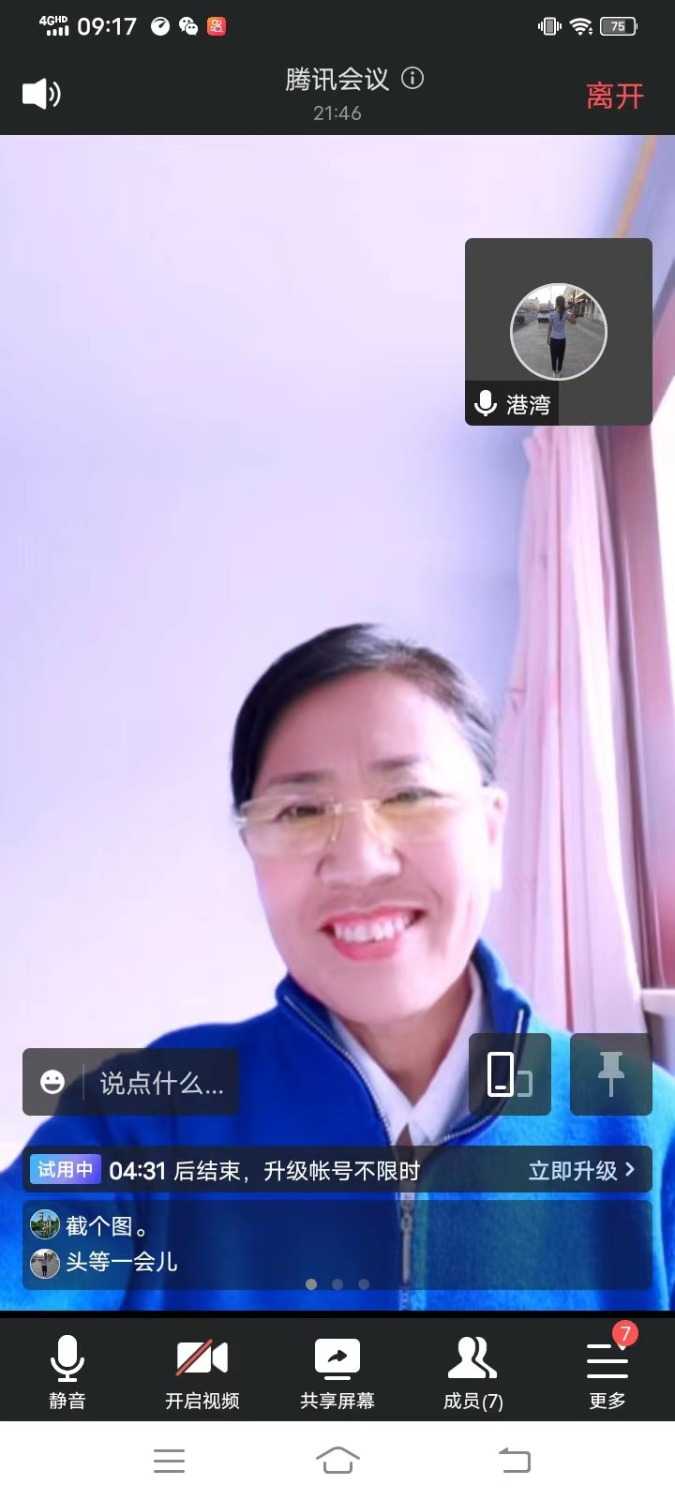Image resolution: width=675 pixels, height=1500 pixels.
Task: Open the 说点什么 chat input
Action: 161,1082
